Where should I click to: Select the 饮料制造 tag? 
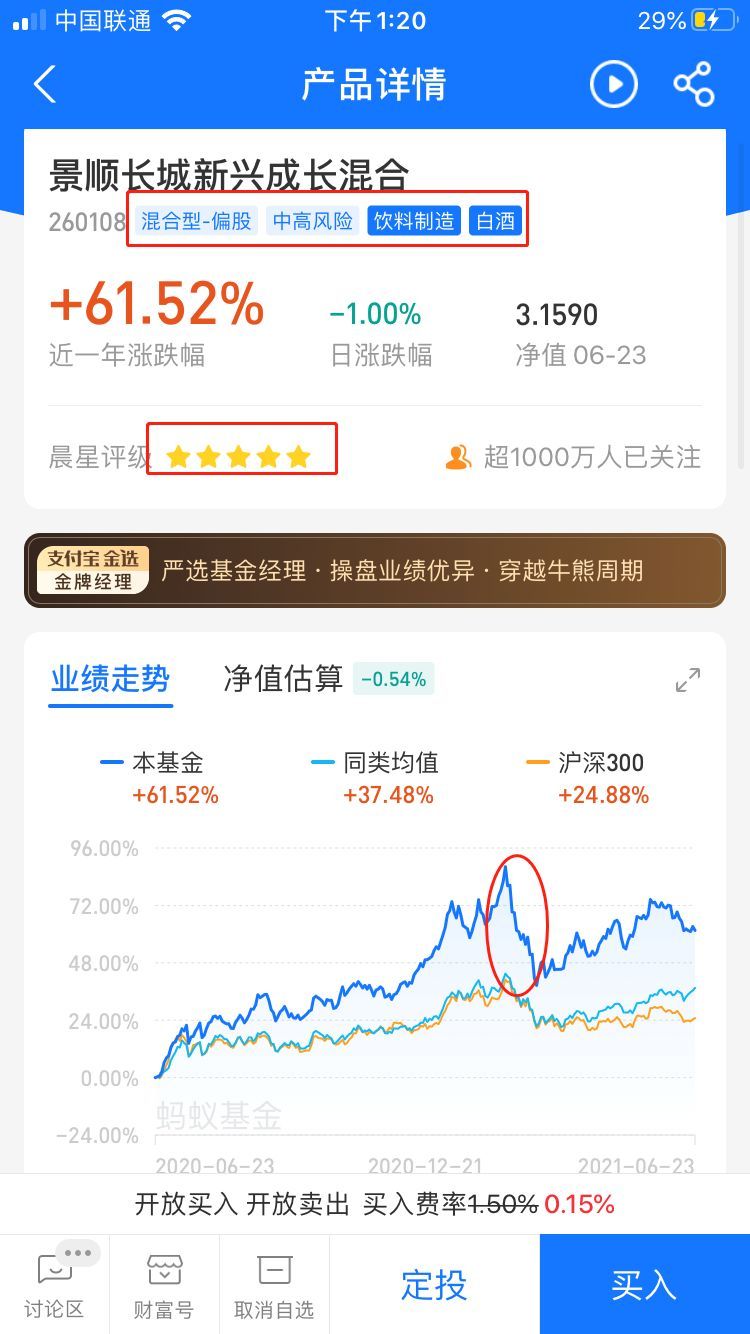(x=414, y=220)
